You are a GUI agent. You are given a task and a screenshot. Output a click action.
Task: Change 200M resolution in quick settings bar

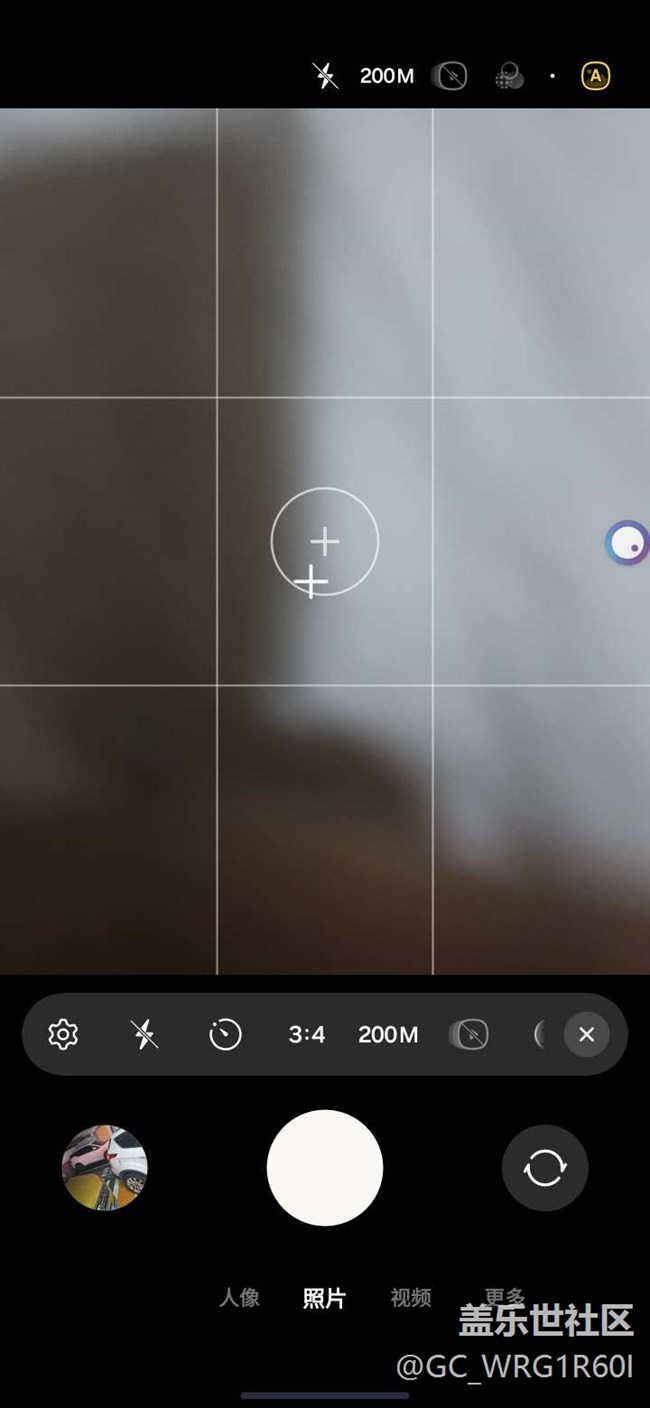pyautogui.click(x=388, y=1034)
